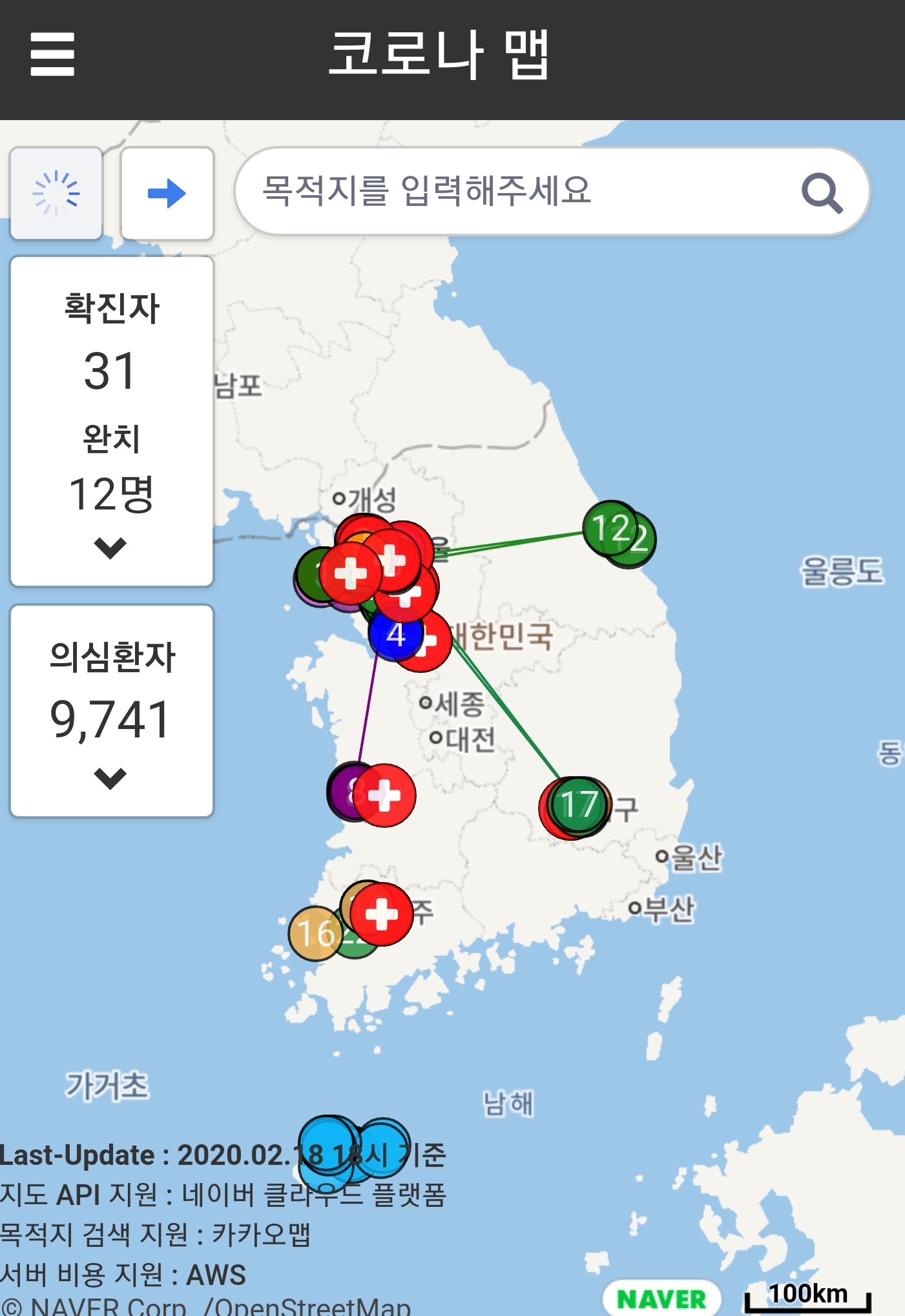This screenshot has width=905, height=1316.
Task: Select patient marker 16 near Gwangju
Action: (313, 934)
